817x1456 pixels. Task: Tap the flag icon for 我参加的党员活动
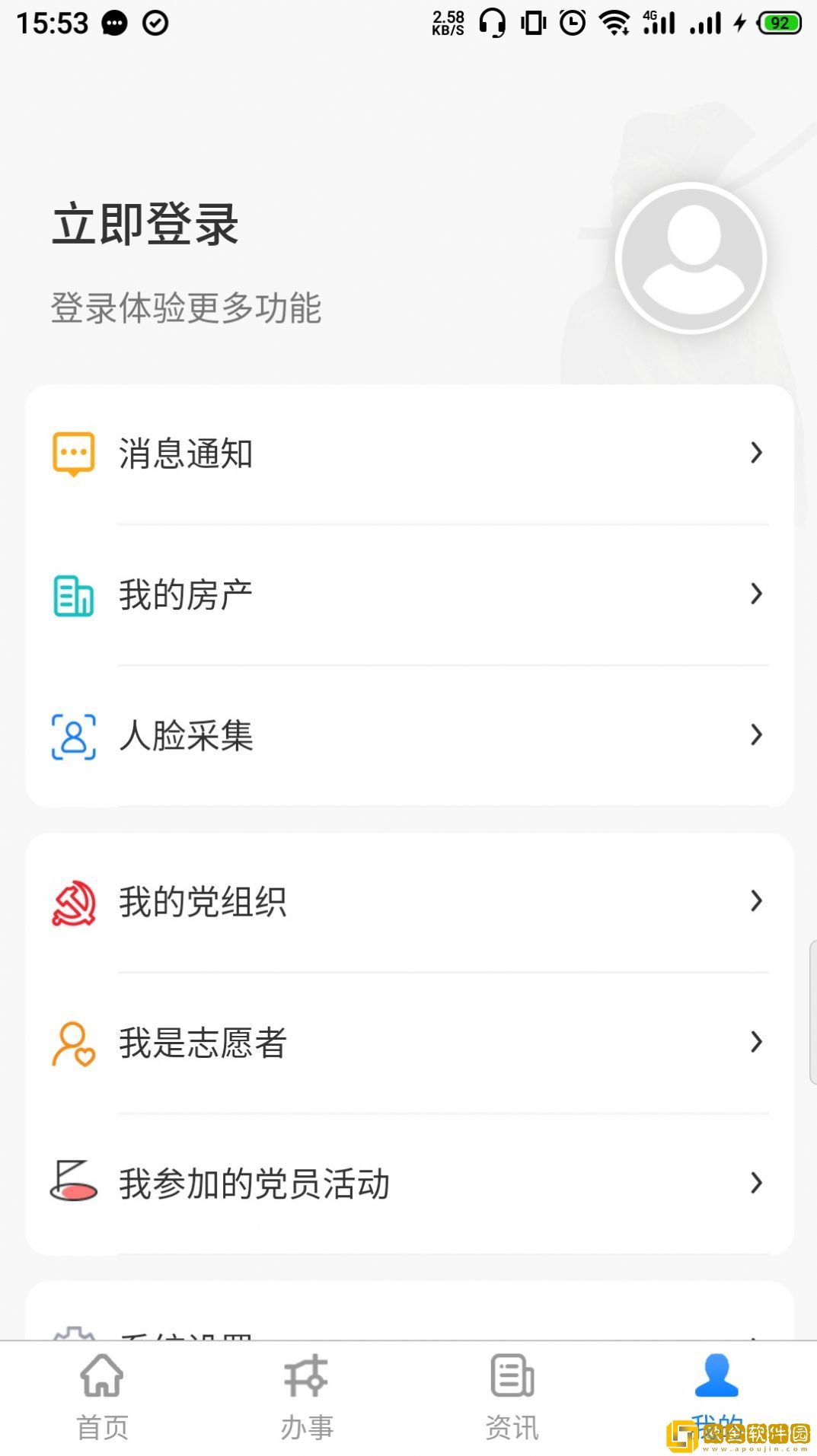[72, 1184]
